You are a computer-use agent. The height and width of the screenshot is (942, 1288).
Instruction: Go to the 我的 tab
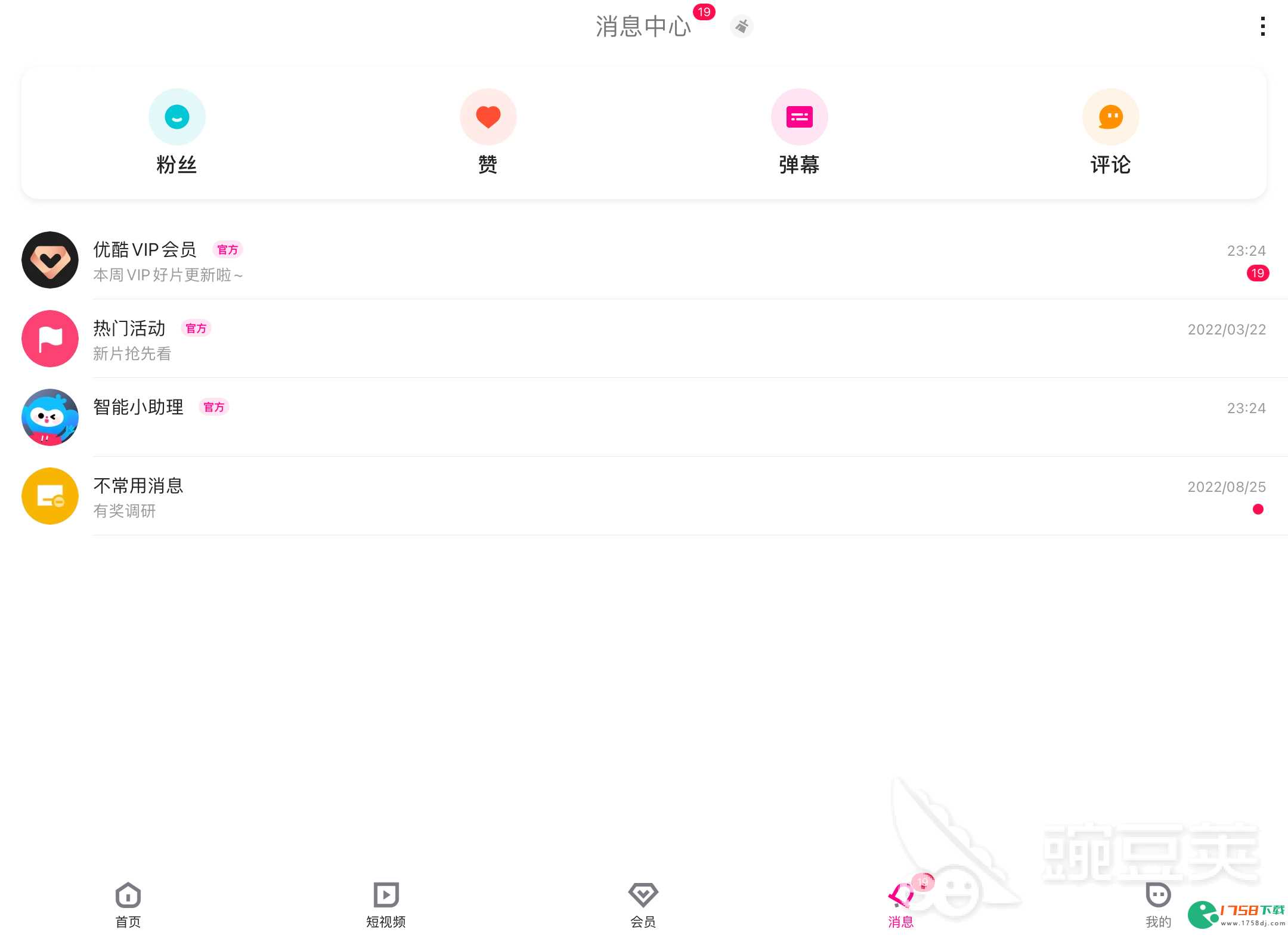pos(1158,904)
